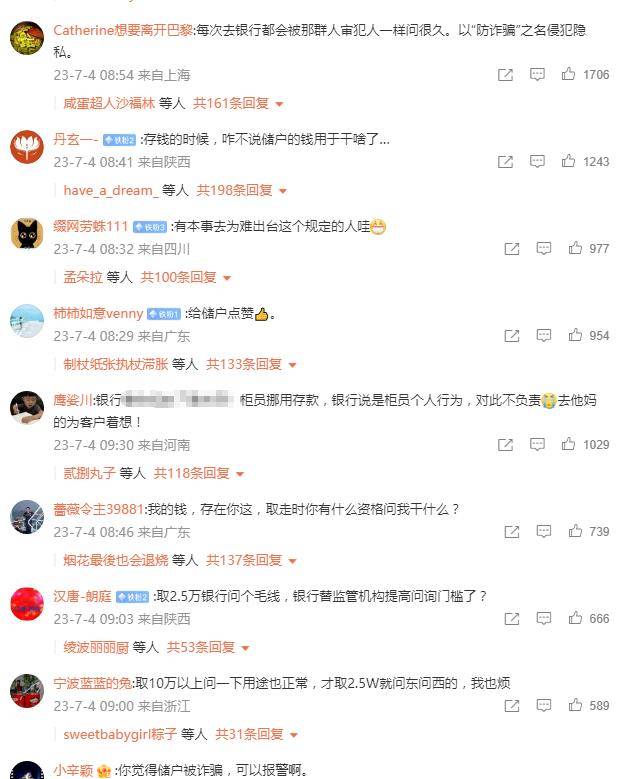Screen dimensions: 628x779
Task: Expand 31 replies under 宁波蓝蓝的兔's comment
Action: click(255, 734)
